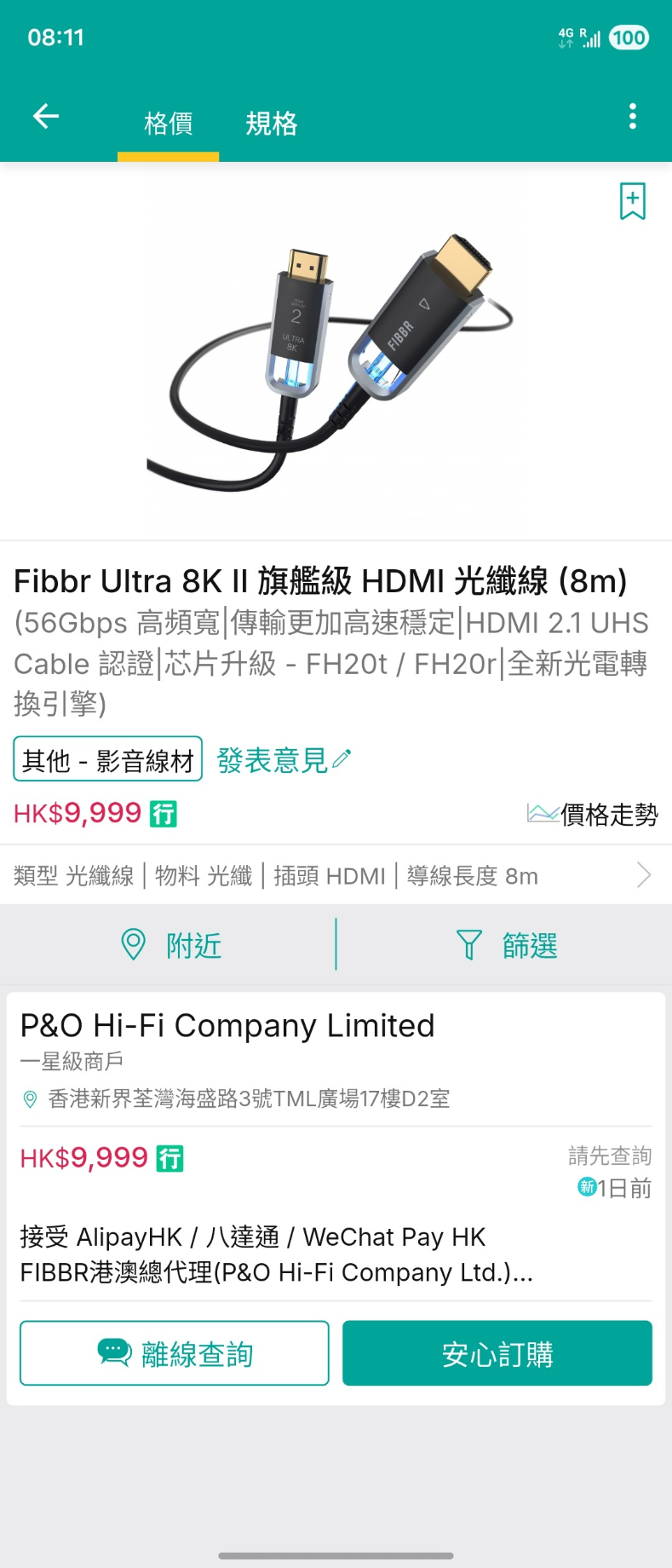672x1568 pixels.
Task: Tap 離線查詢 to message the merchant
Action: coord(175,1353)
